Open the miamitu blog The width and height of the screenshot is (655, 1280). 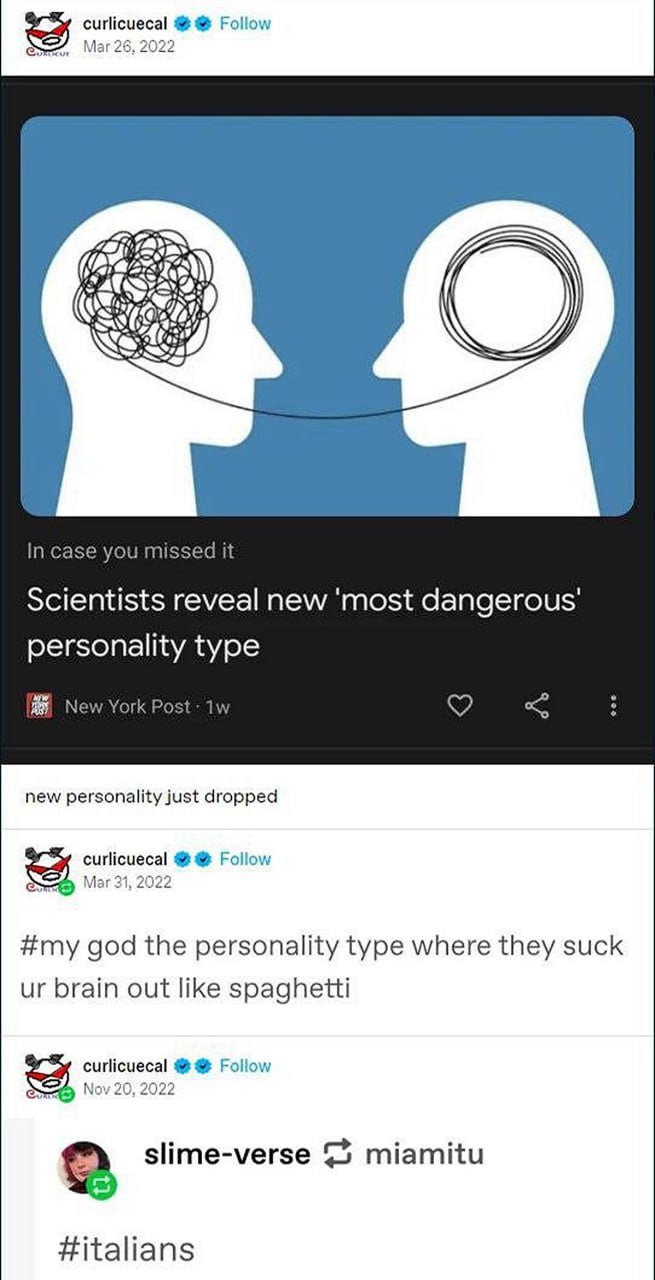(x=424, y=1154)
